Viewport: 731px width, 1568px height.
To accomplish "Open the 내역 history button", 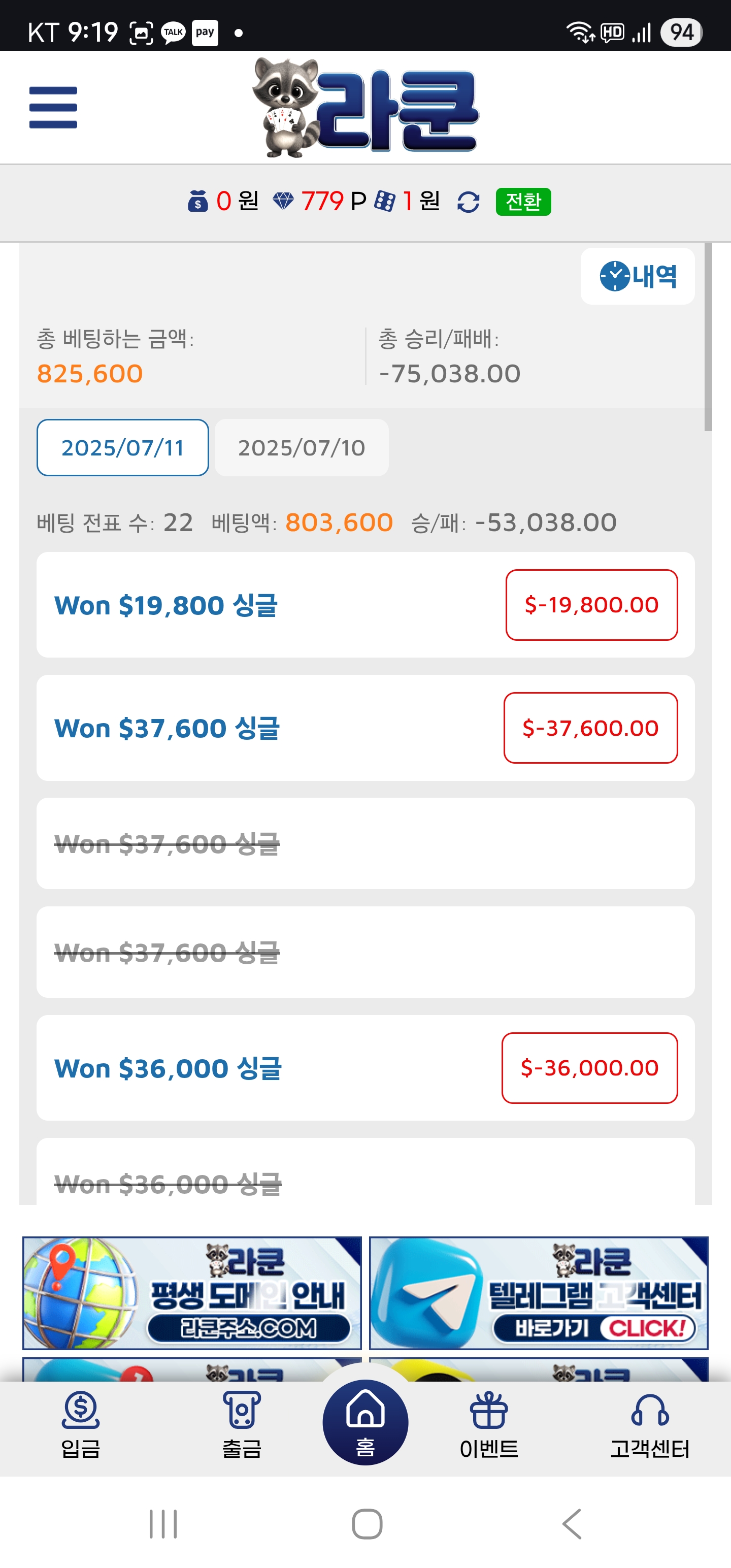I will tap(637, 276).
